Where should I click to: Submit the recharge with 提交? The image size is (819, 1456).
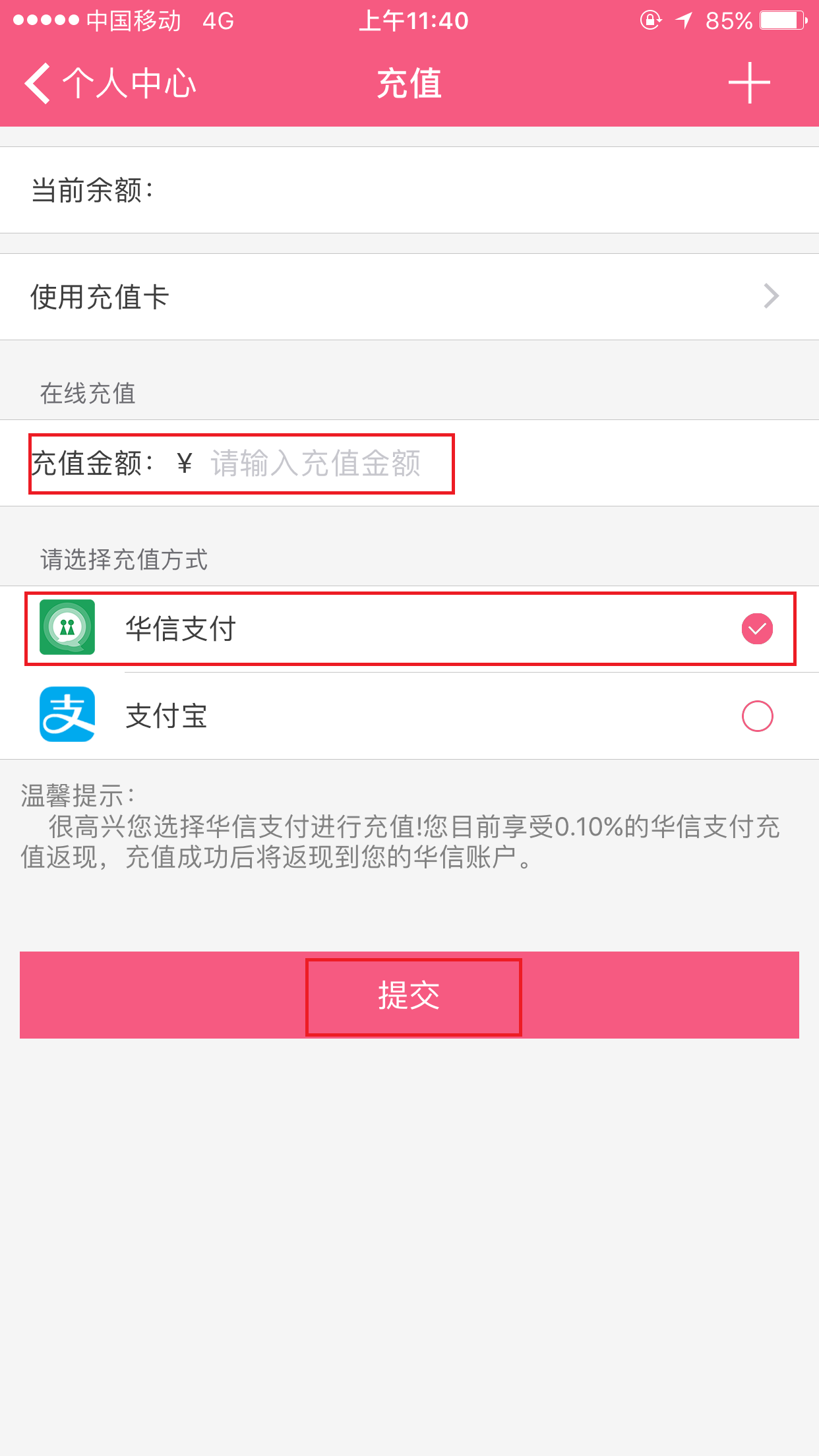pyautogui.click(x=409, y=995)
